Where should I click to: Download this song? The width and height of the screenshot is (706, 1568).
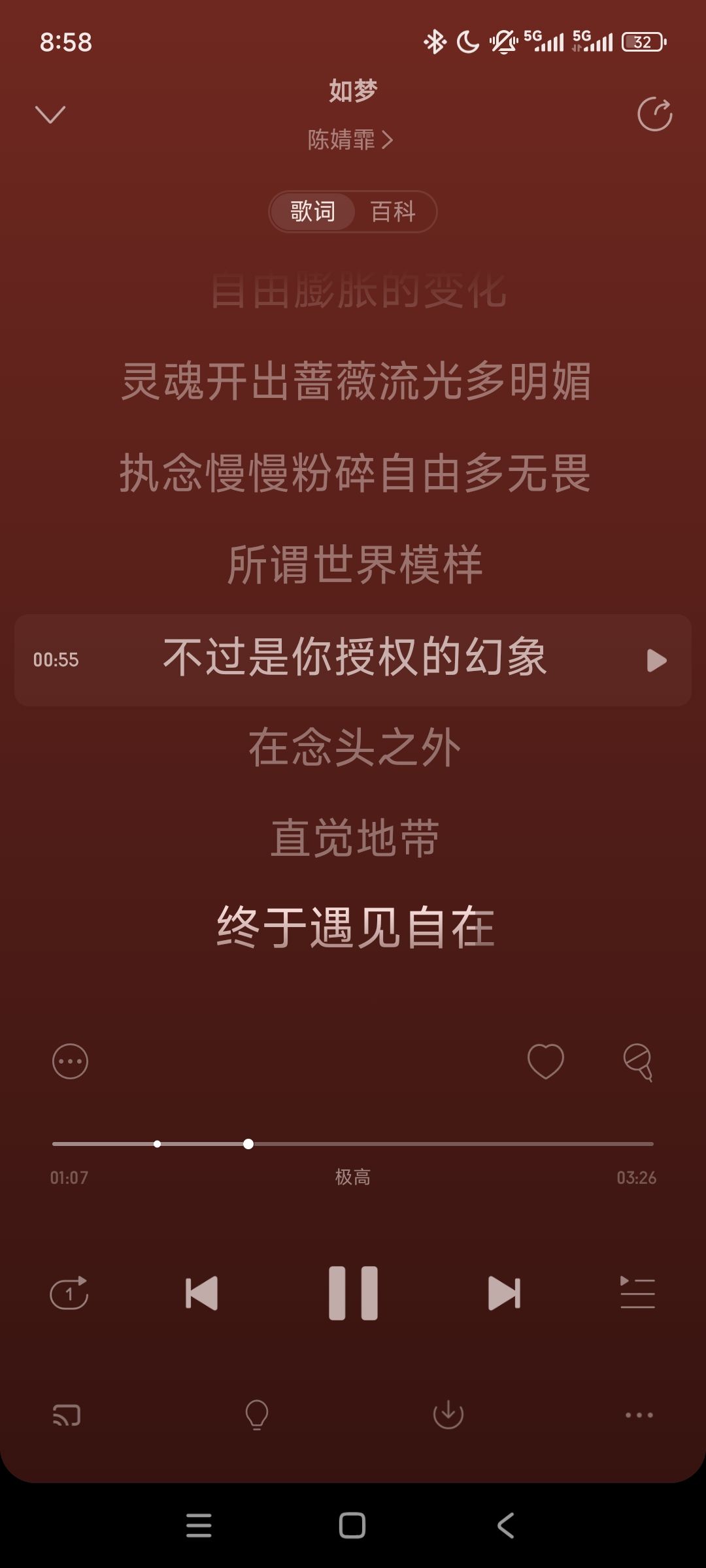pos(448,1415)
